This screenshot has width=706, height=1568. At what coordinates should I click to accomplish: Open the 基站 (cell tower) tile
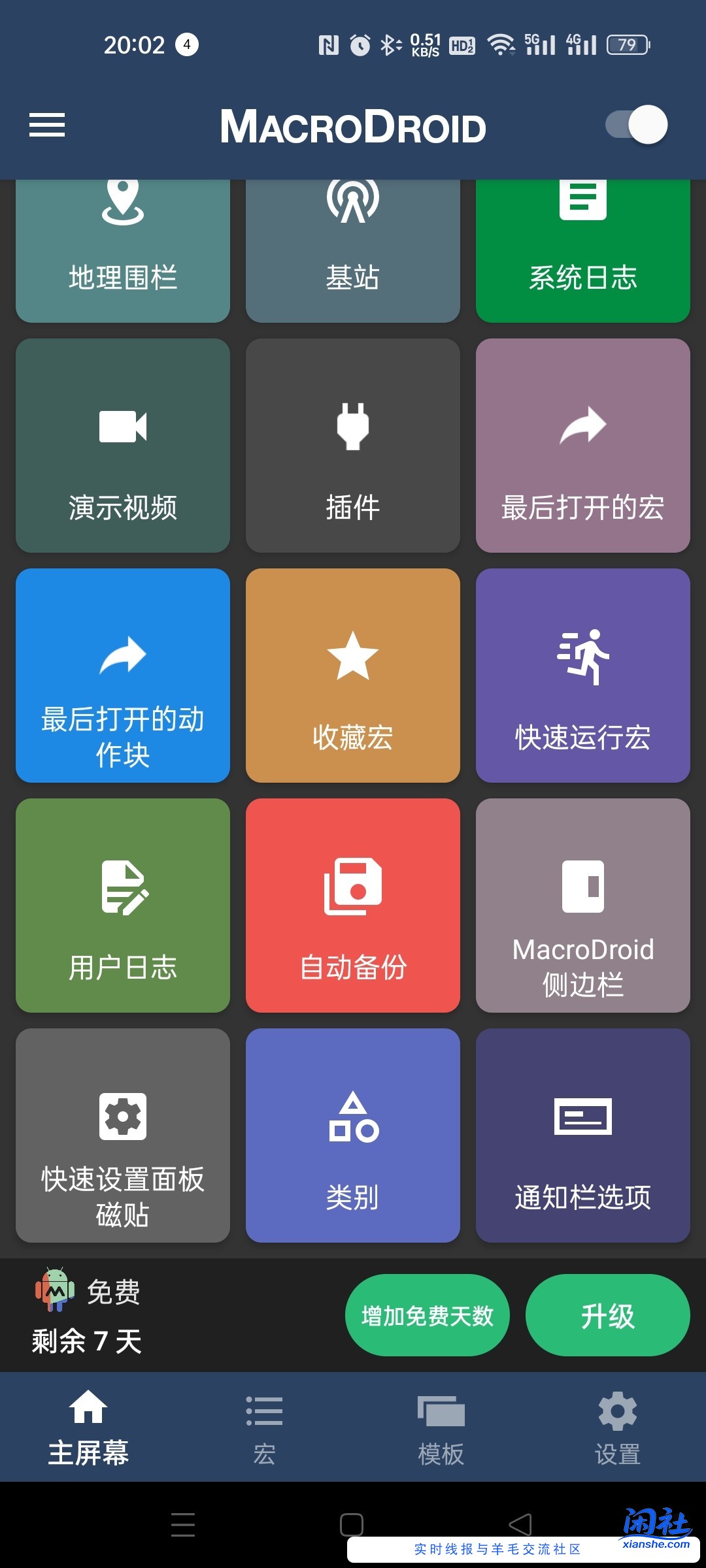pos(352,248)
